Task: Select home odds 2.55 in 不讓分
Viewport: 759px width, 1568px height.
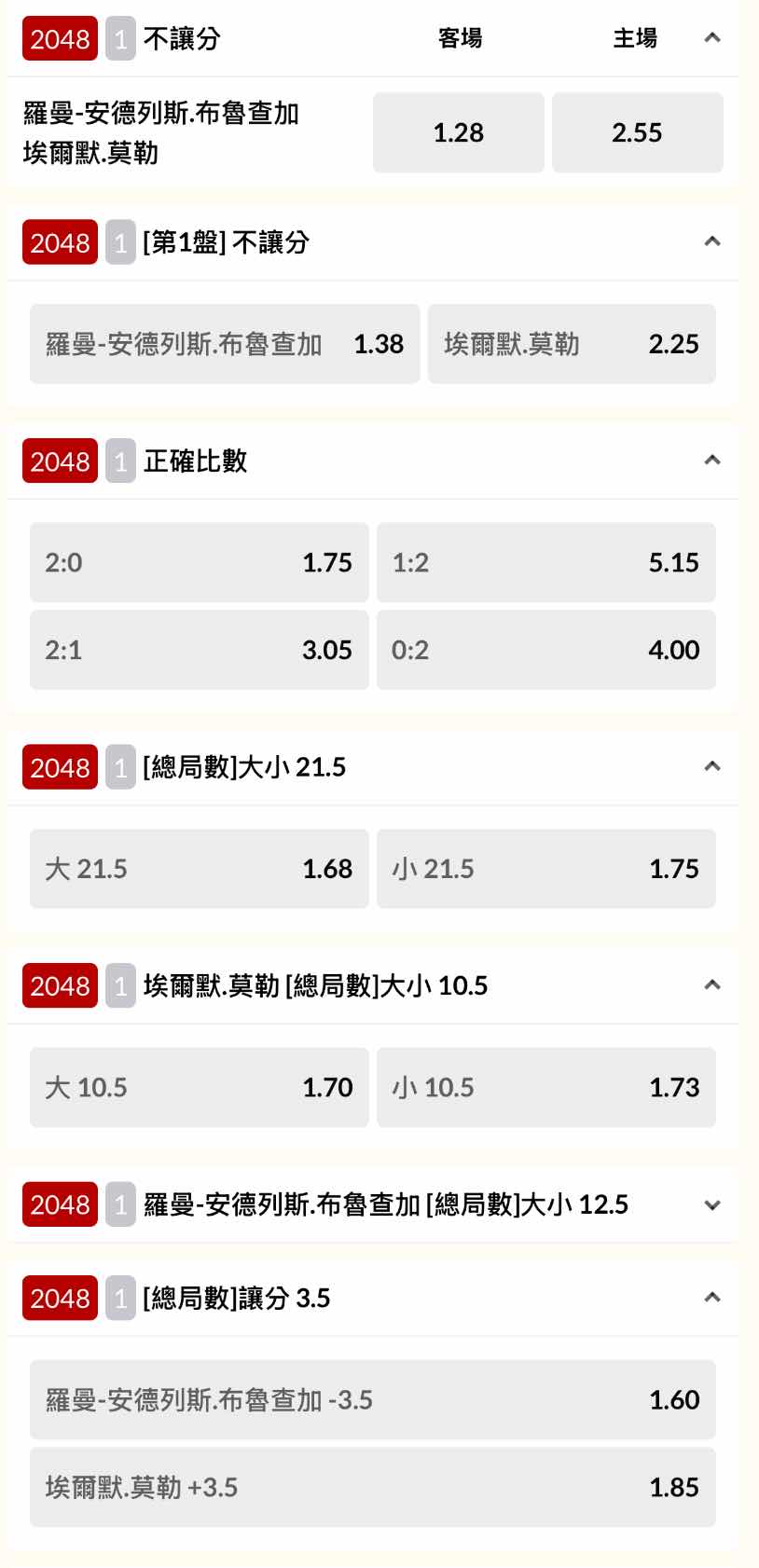Action: click(x=637, y=132)
